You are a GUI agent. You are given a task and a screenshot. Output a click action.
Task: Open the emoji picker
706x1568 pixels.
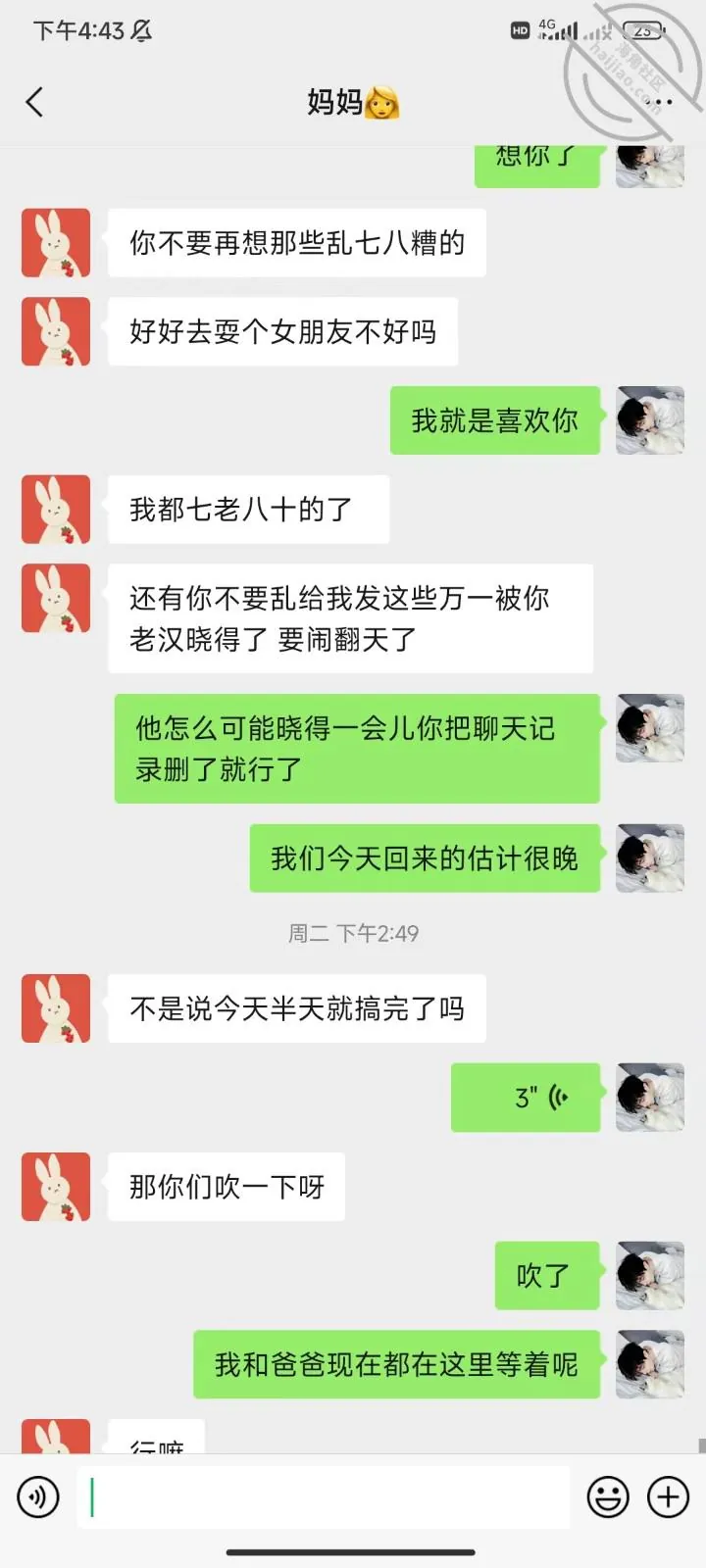608,1497
